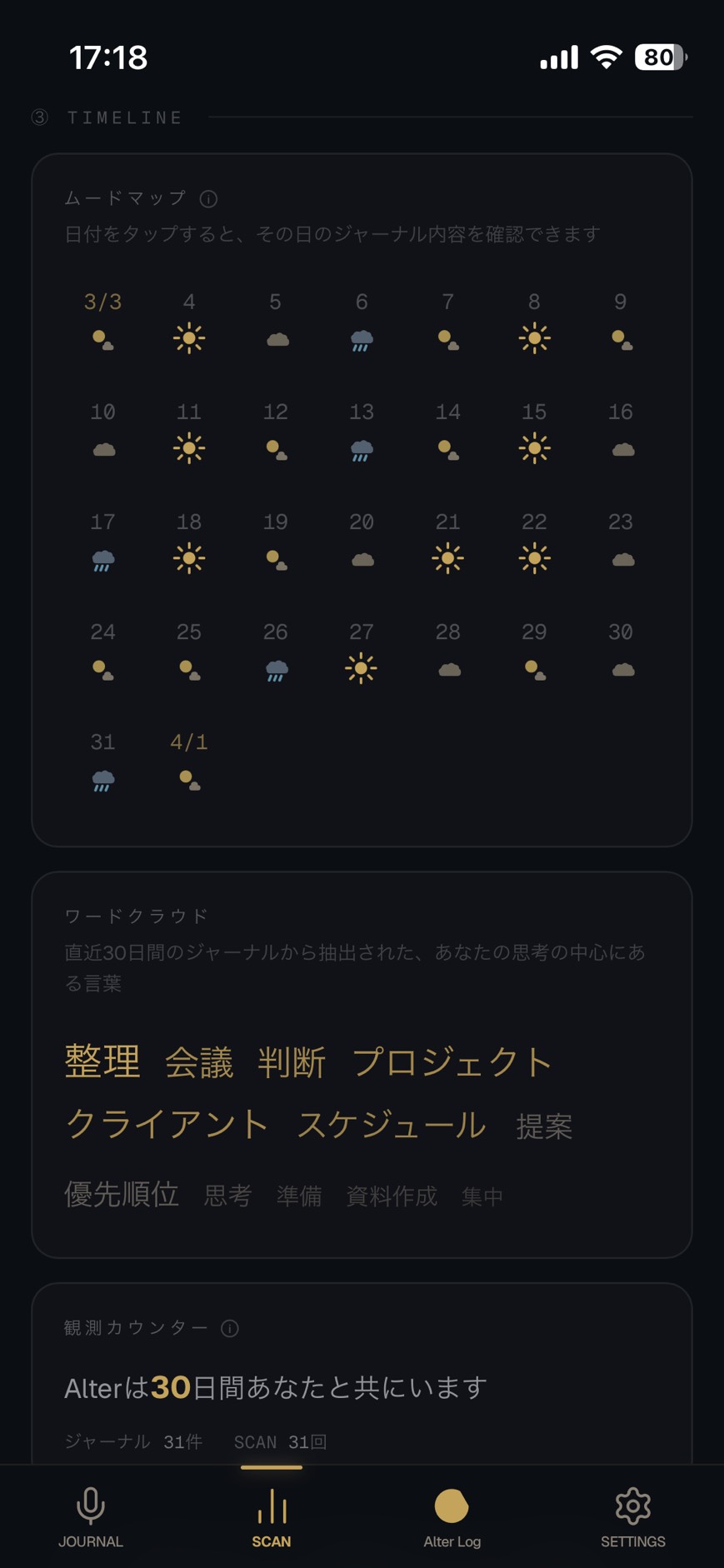Open the observation counter info icon
724x1568 pixels.
pyautogui.click(x=230, y=1328)
